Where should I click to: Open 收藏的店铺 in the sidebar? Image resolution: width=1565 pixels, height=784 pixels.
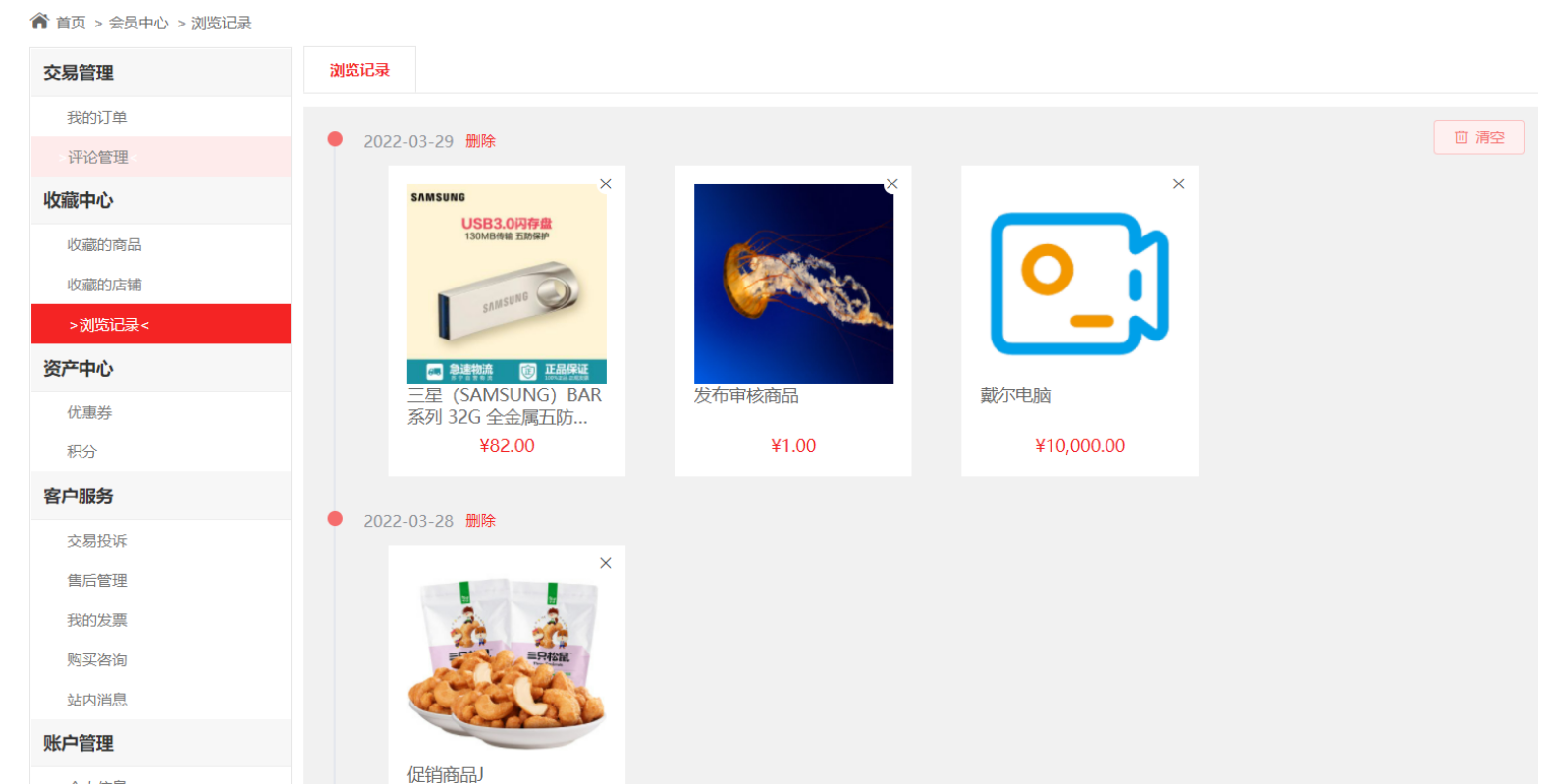pos(104,285)
